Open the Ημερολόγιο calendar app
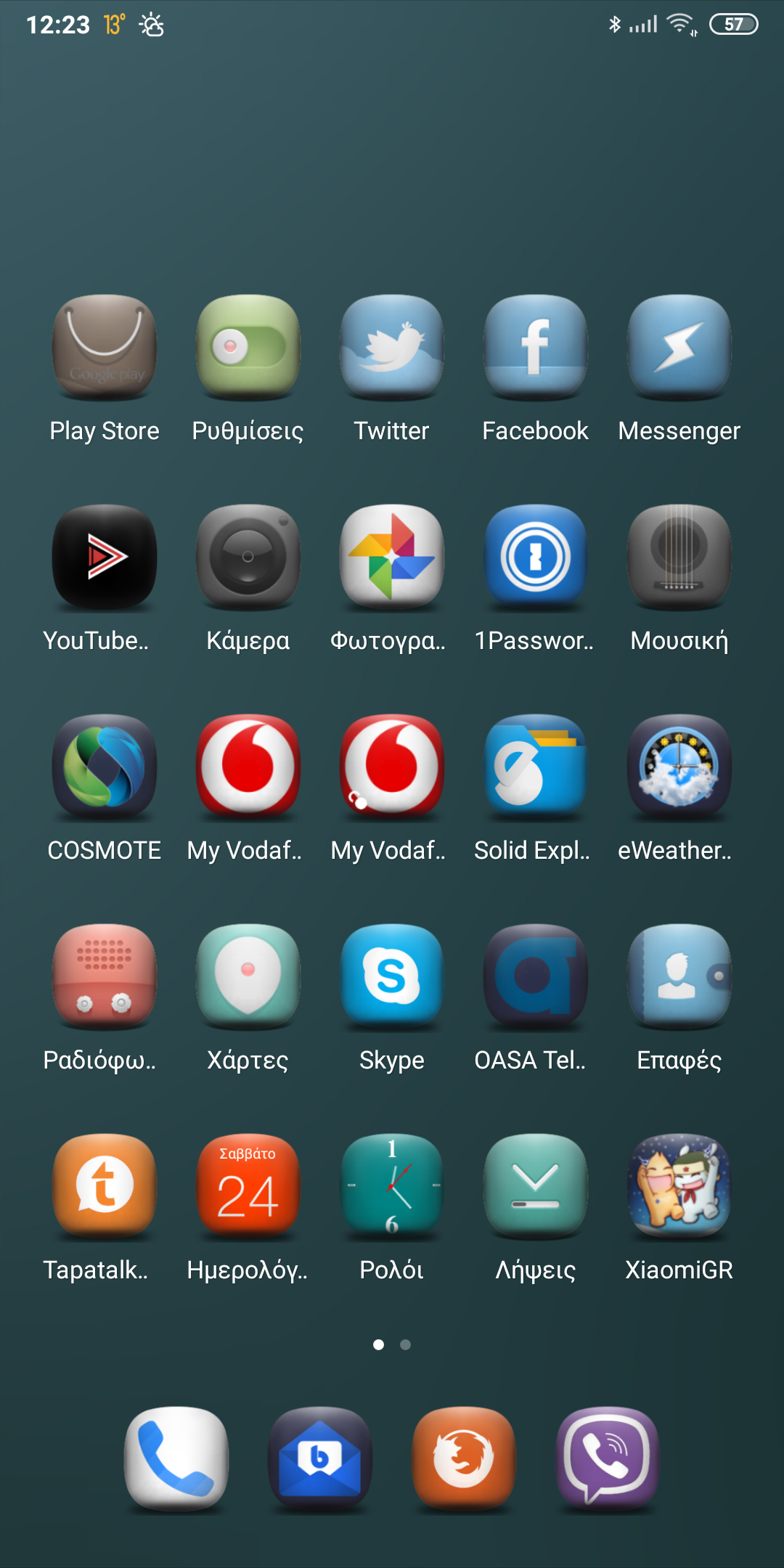 [248, 1187]
